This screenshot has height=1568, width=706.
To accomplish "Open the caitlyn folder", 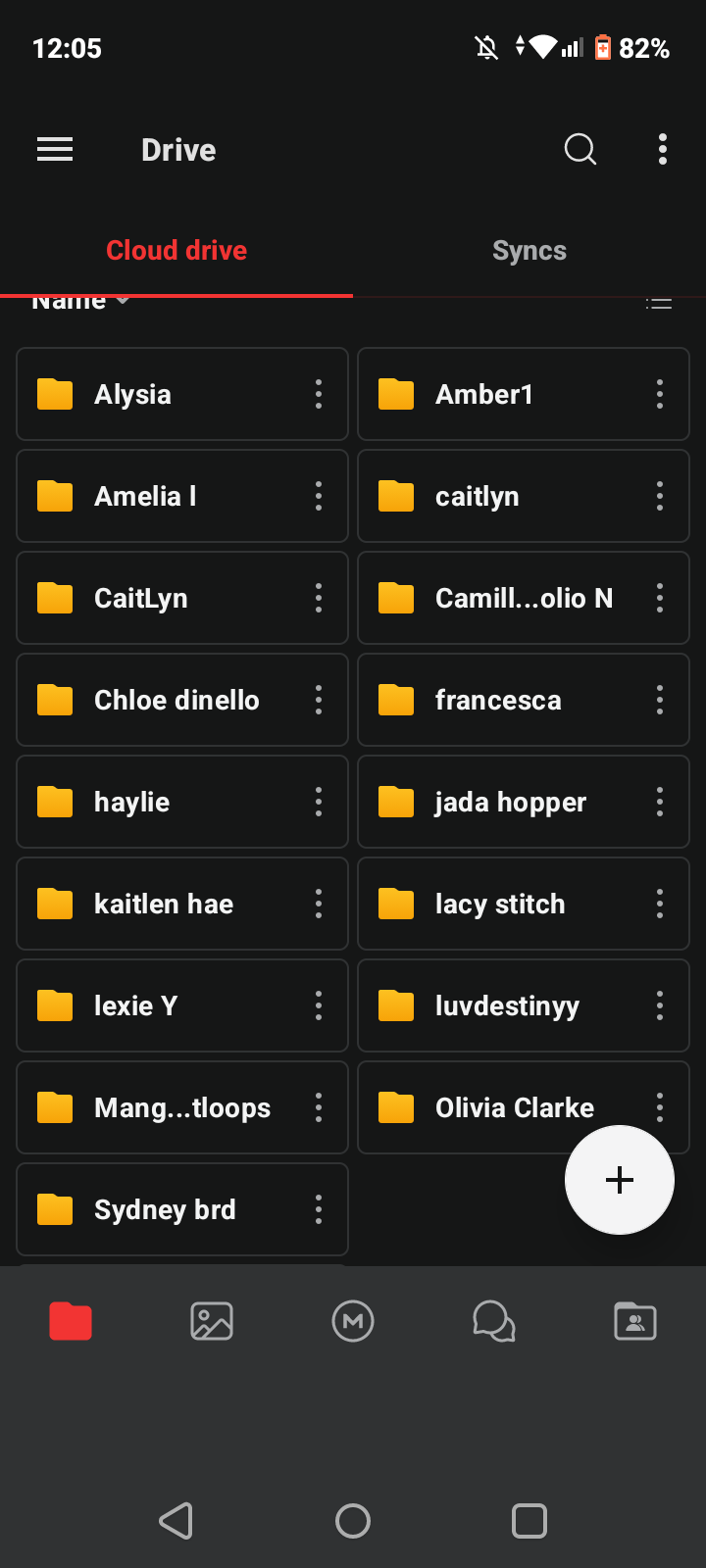I will pyautogui.click(x=524, y=496).
